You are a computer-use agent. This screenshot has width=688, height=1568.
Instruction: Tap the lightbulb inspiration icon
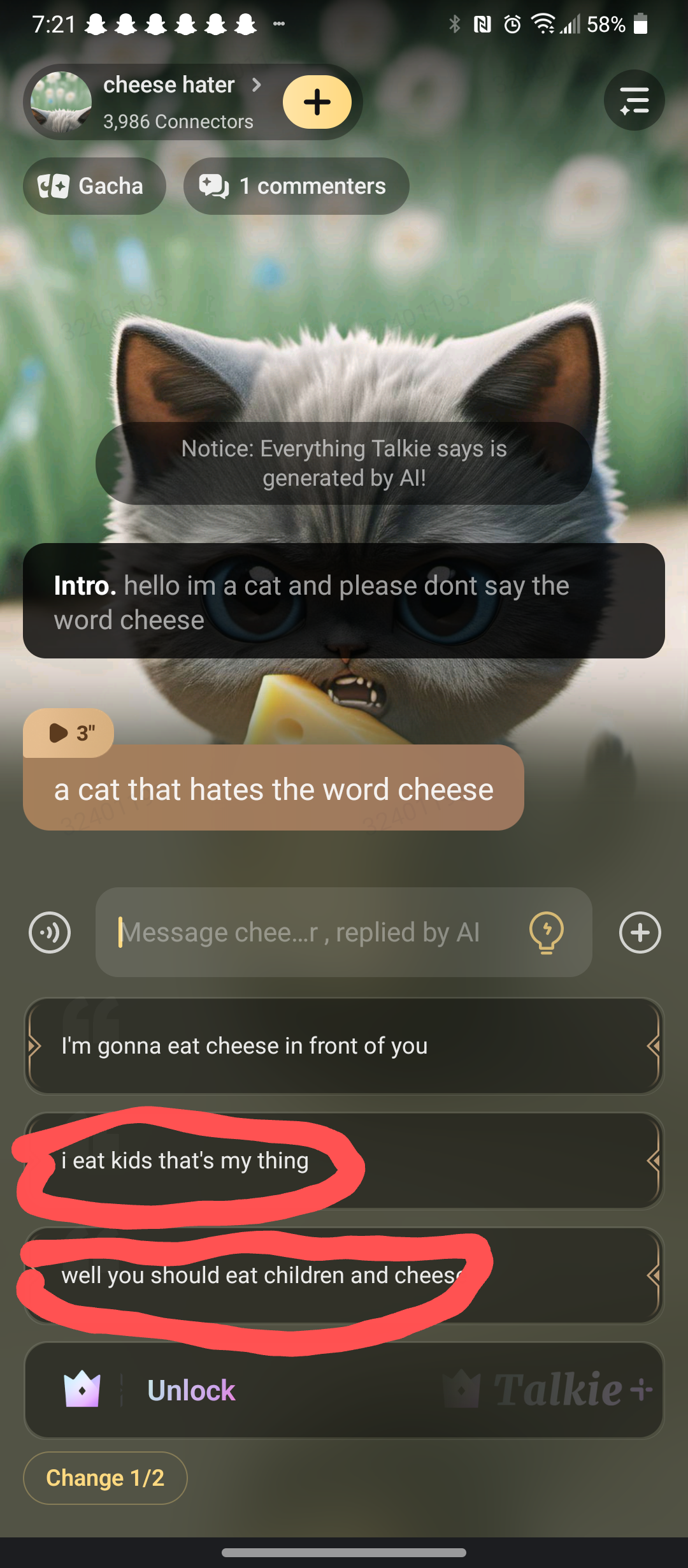[x=547, y=933]
